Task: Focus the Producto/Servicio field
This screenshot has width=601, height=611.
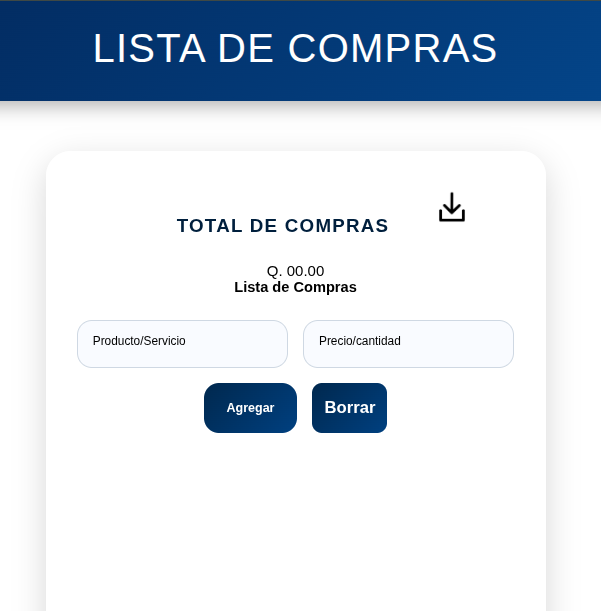Action: coord(182,344)
